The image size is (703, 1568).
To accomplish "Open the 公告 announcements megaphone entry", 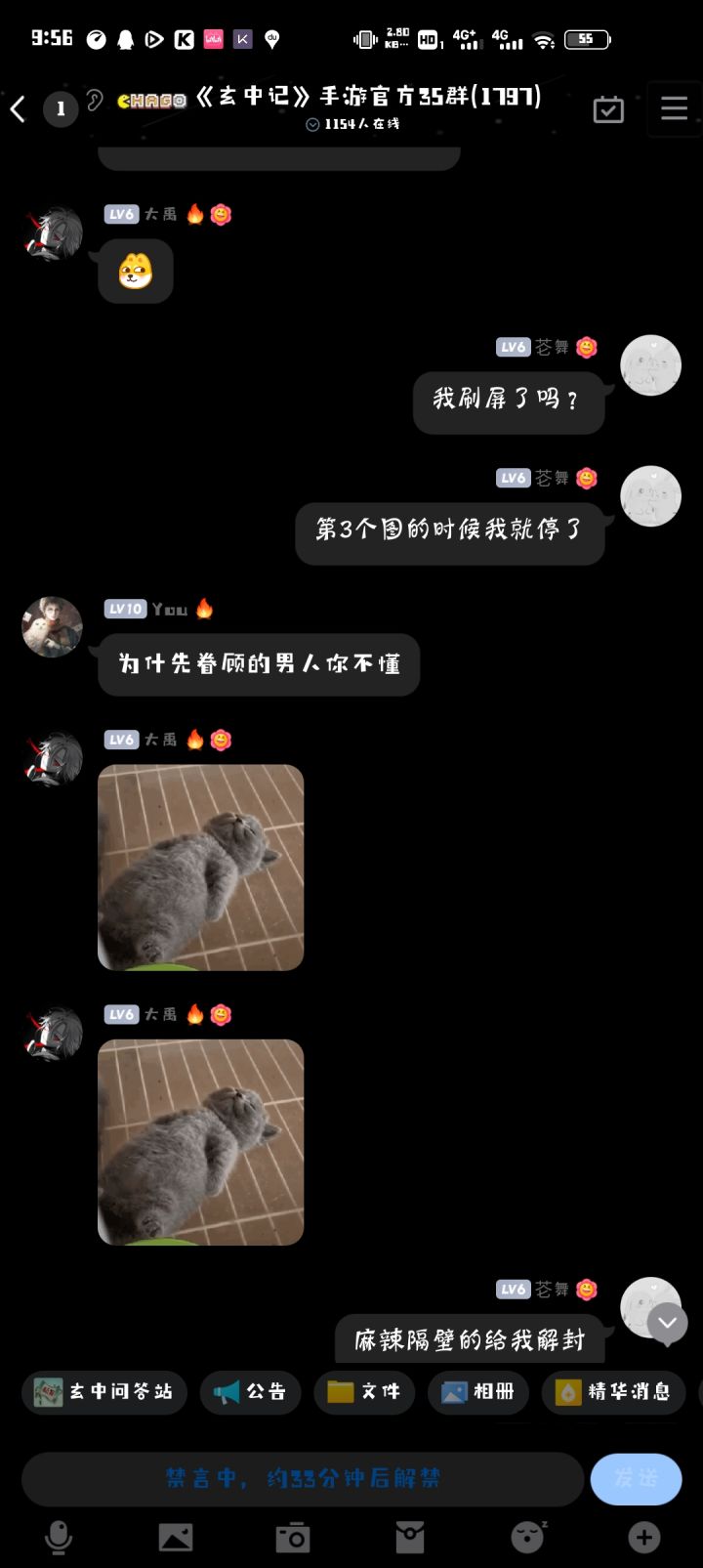I will click(250, 1392).
